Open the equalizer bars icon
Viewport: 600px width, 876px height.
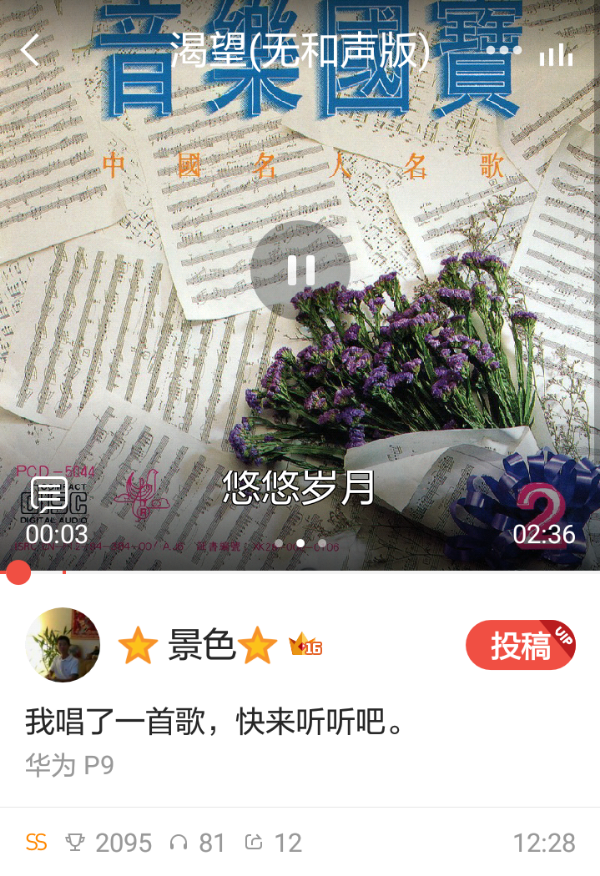556,55
